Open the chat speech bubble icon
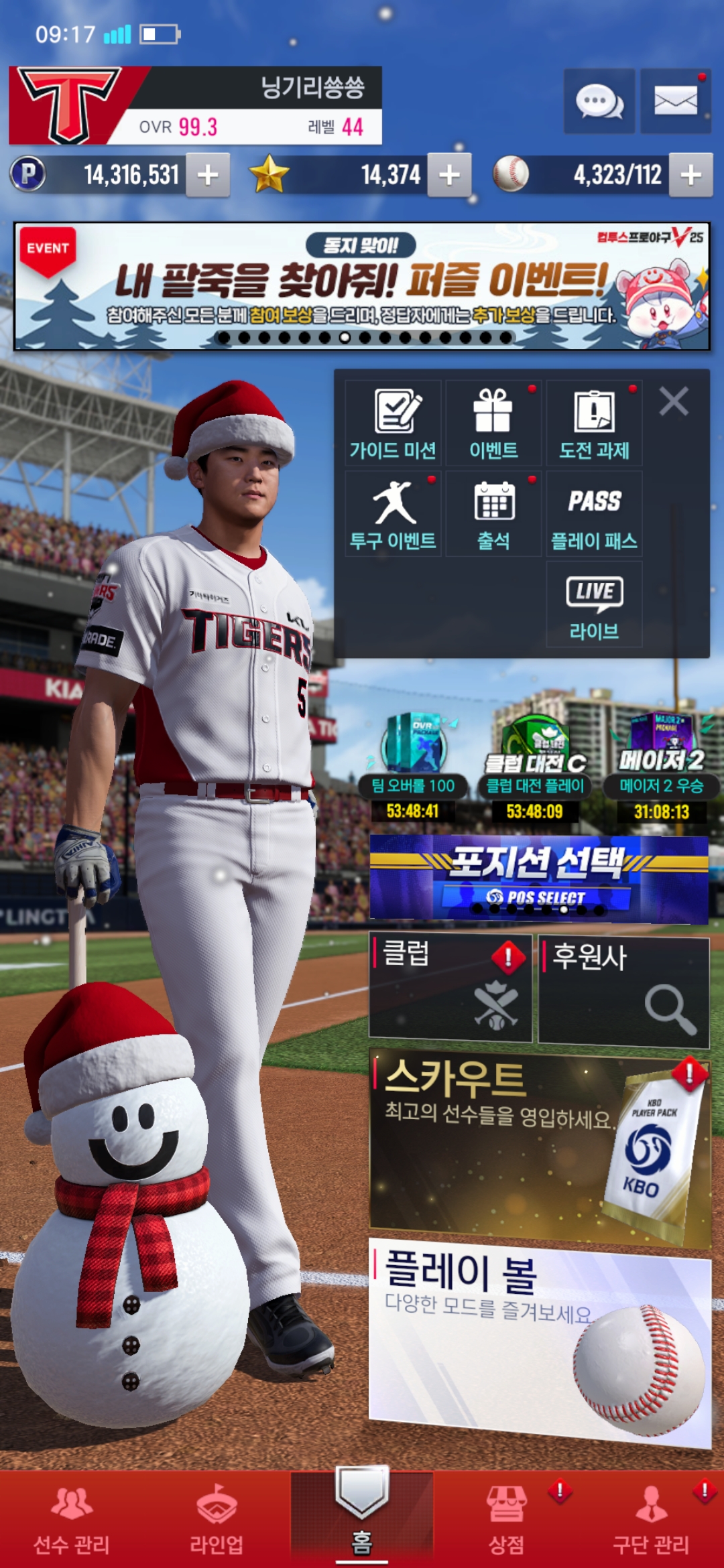The width and height of the screenshot is (724, 1568). tap(599, 101)
